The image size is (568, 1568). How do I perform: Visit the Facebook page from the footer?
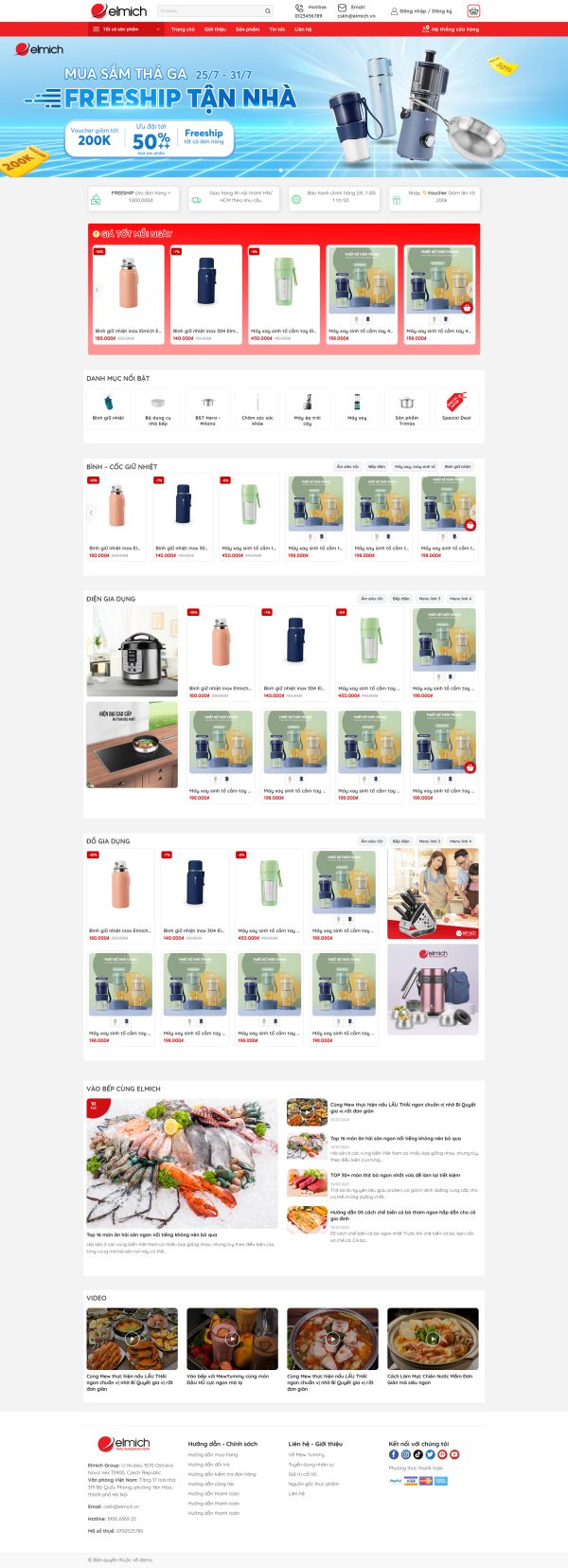point(394,1454)
